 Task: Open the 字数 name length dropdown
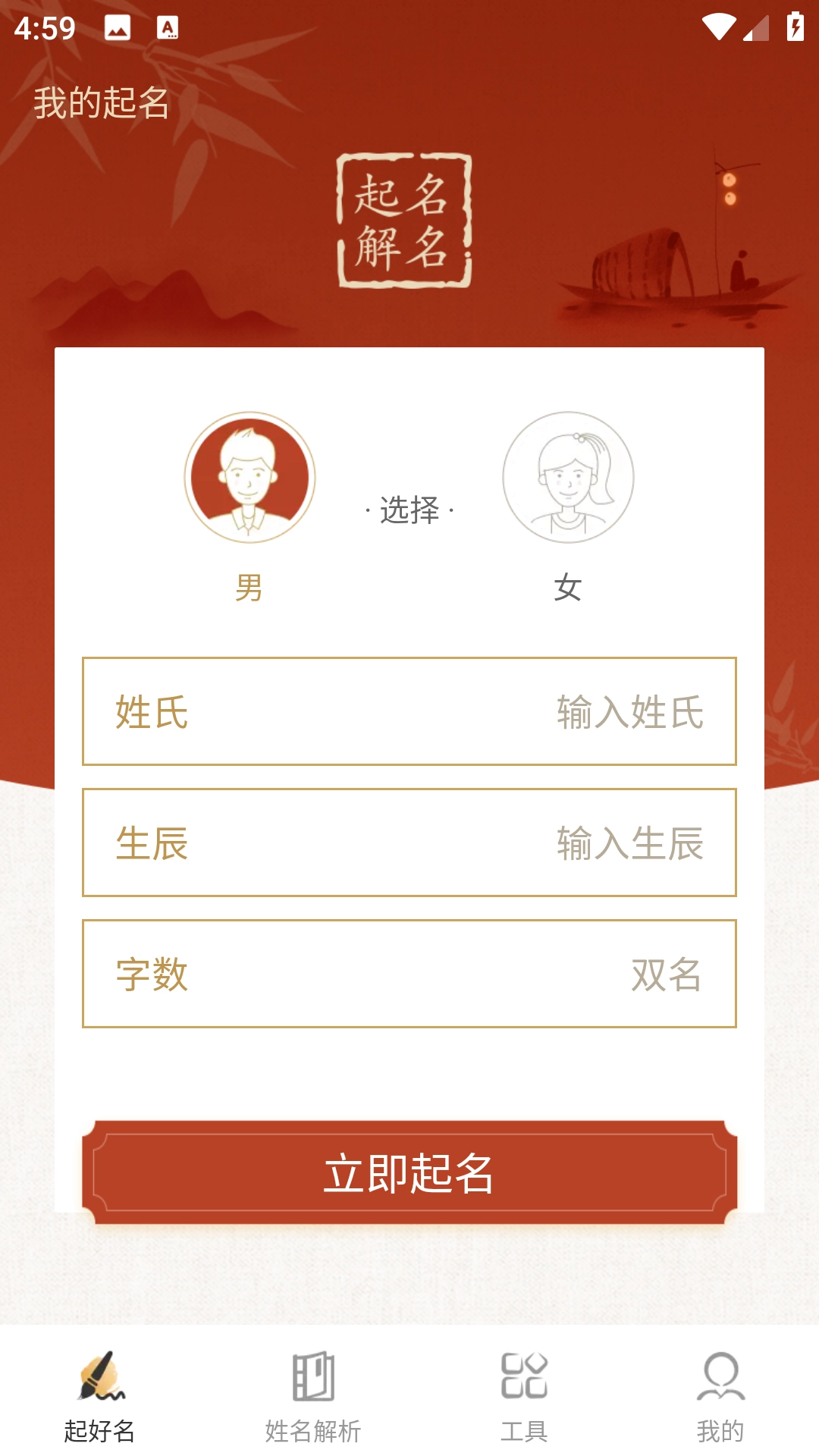tap(409, 974)
